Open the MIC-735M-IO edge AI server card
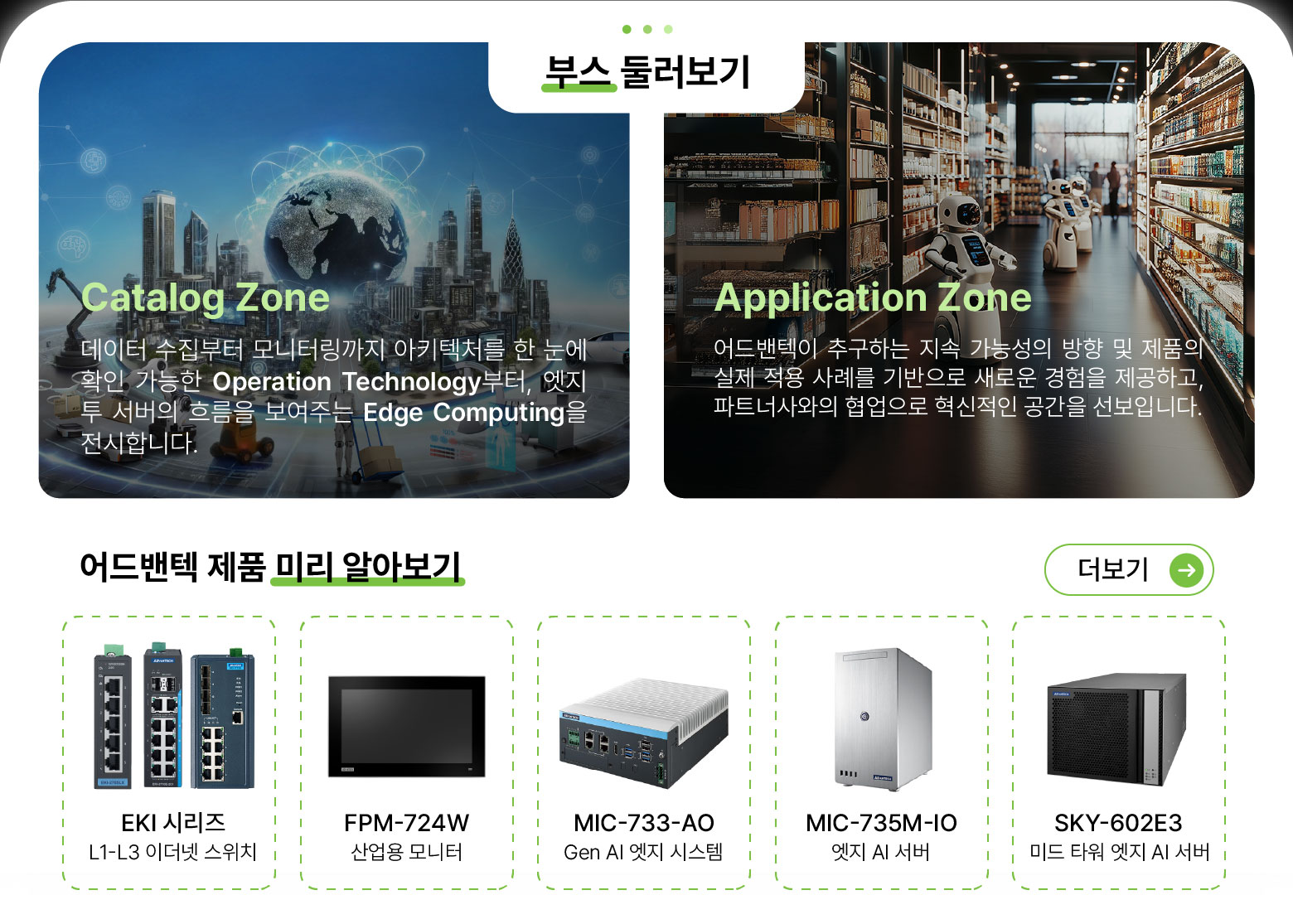 [x=881, y=752]
